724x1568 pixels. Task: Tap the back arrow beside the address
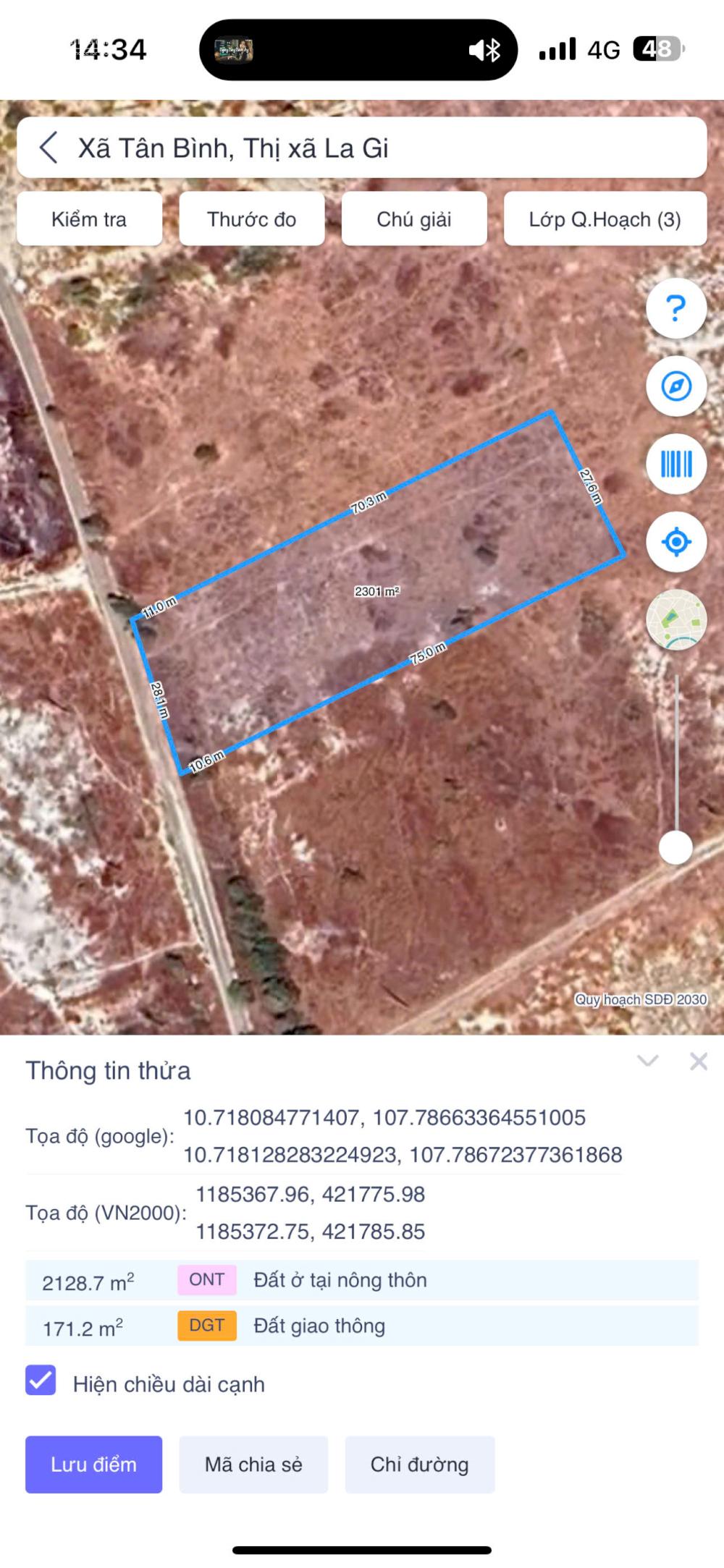coord(47,148)
